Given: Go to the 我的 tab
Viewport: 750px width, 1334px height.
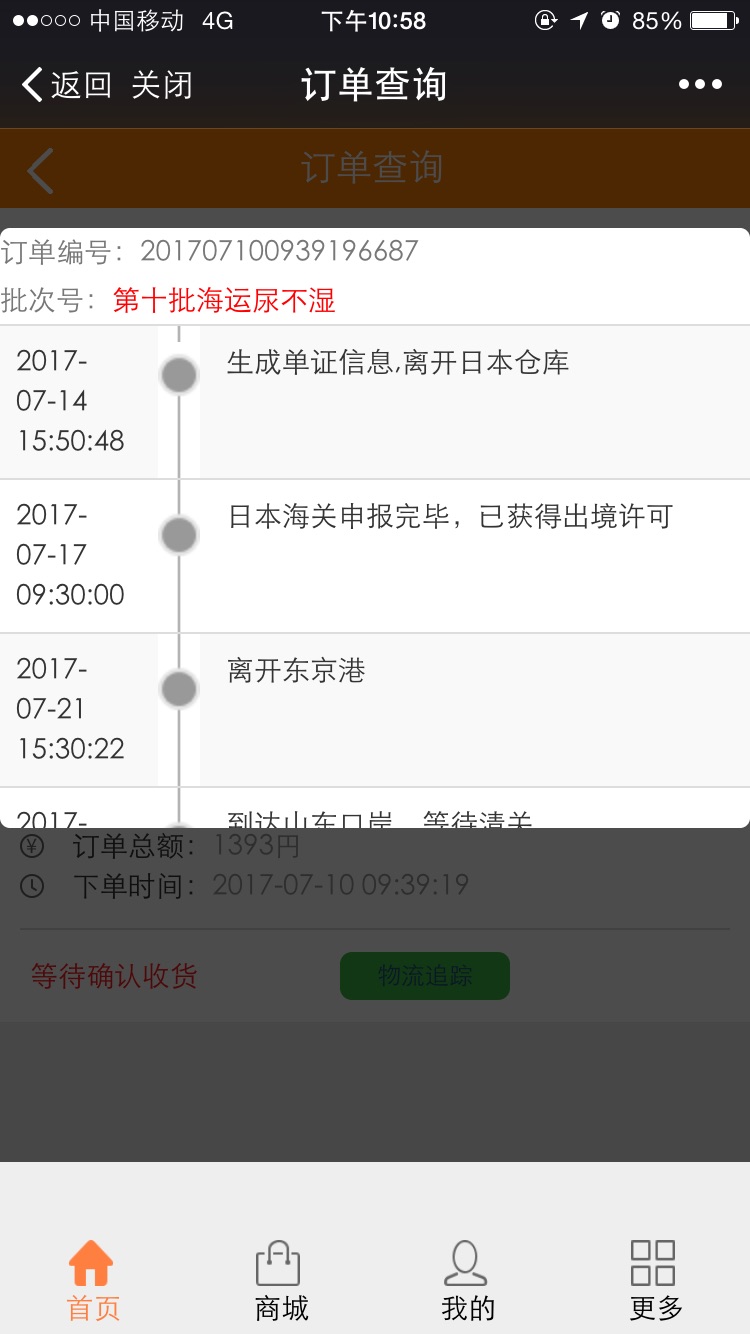Looking at the screenshot, I should 468,1280.
